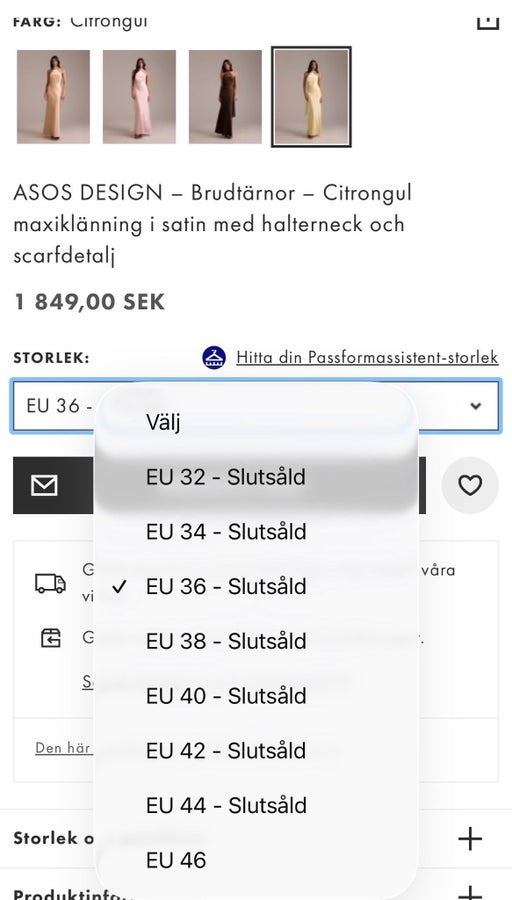The height and width of the screenshot is (900, 512).
Task: Select the Citrongul yellow dress swatch
Action: [311, 96]
